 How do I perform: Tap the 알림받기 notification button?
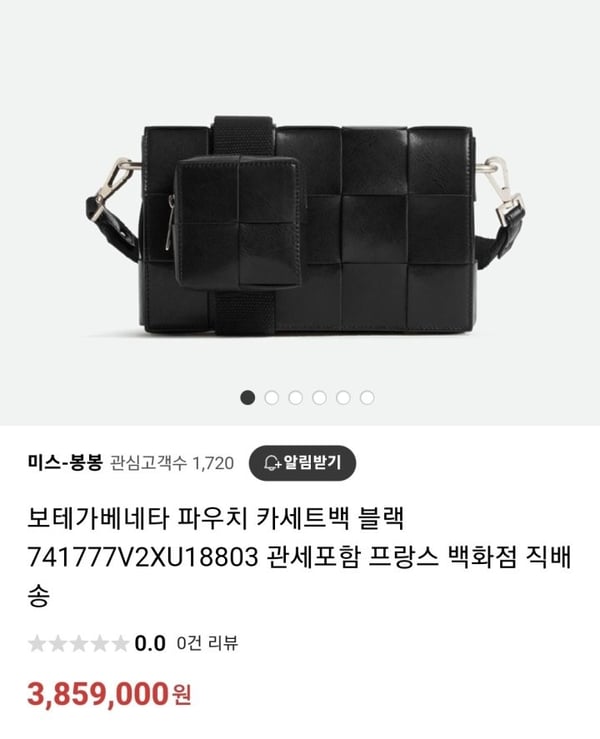(302, 462)
